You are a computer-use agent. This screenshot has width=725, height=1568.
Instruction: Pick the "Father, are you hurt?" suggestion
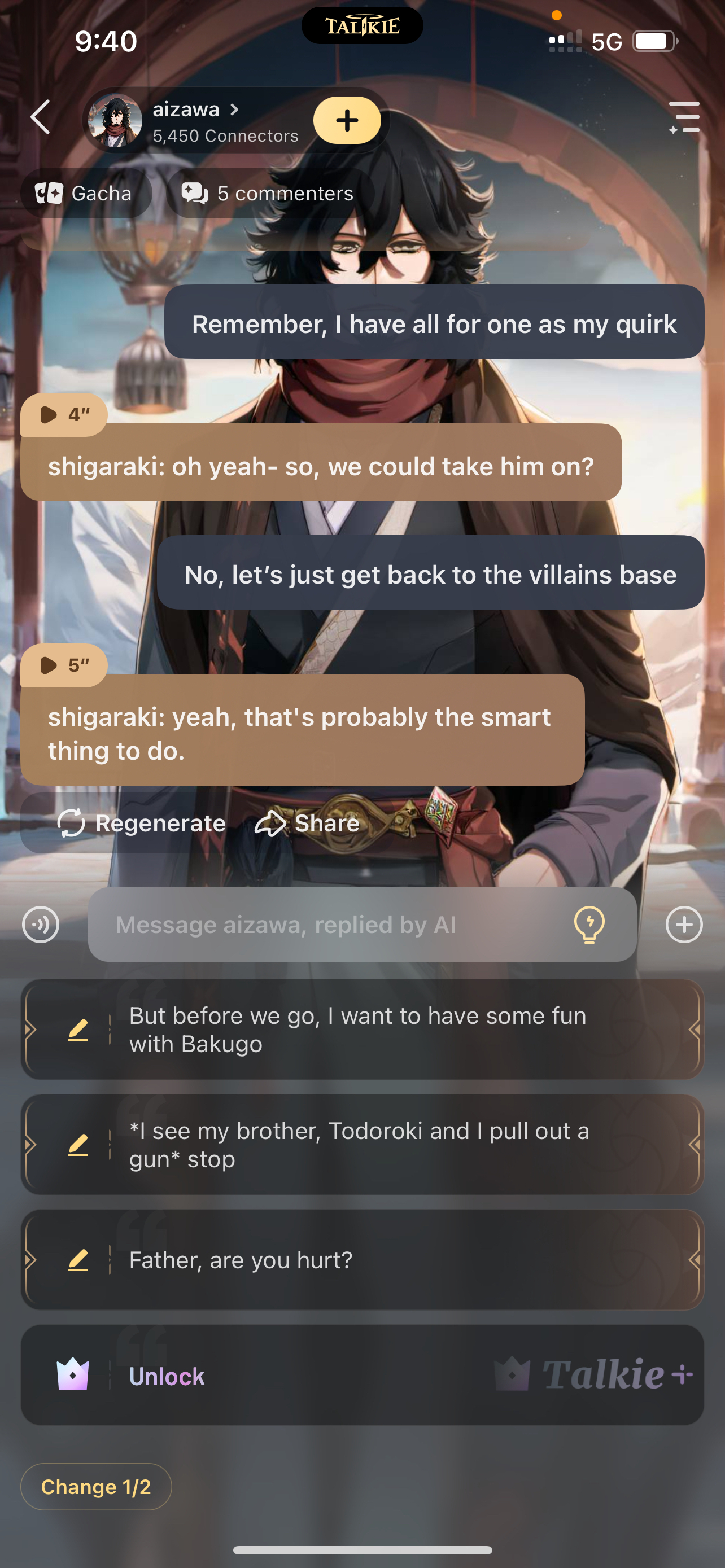(390, 1260)
